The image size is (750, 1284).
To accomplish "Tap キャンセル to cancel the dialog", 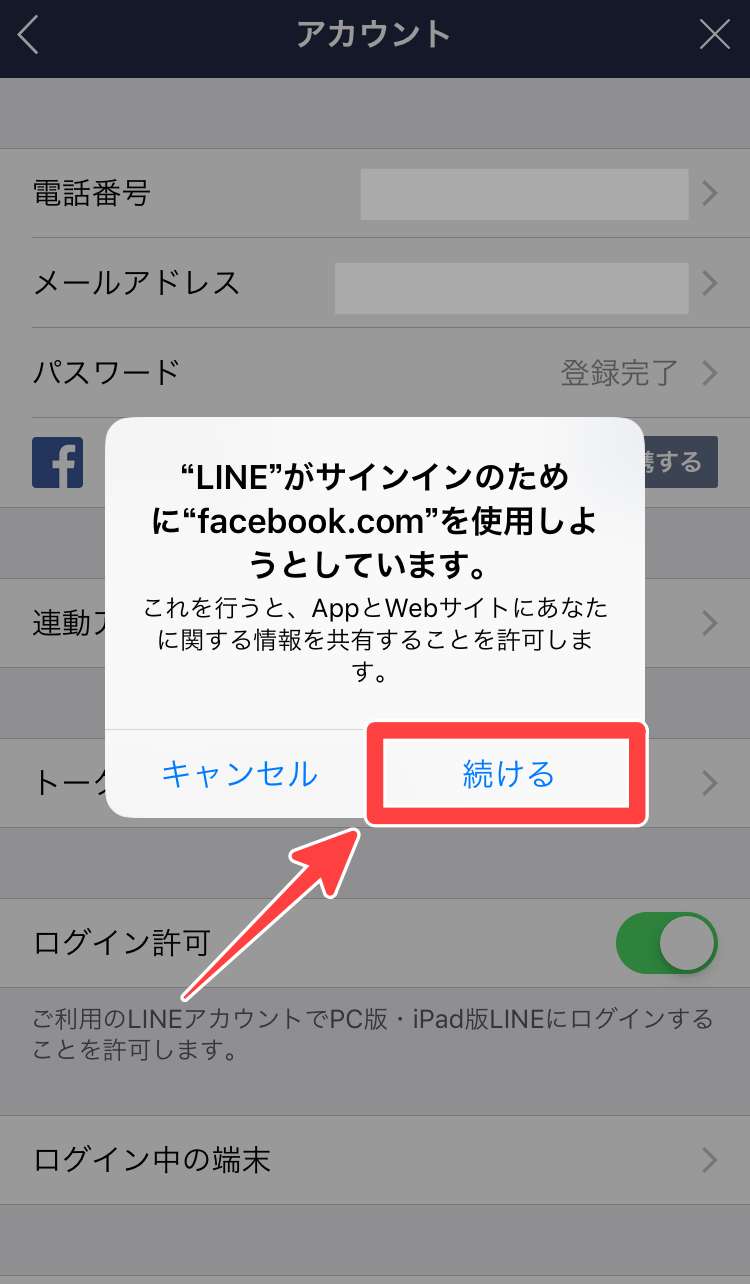I will [239, 774].
